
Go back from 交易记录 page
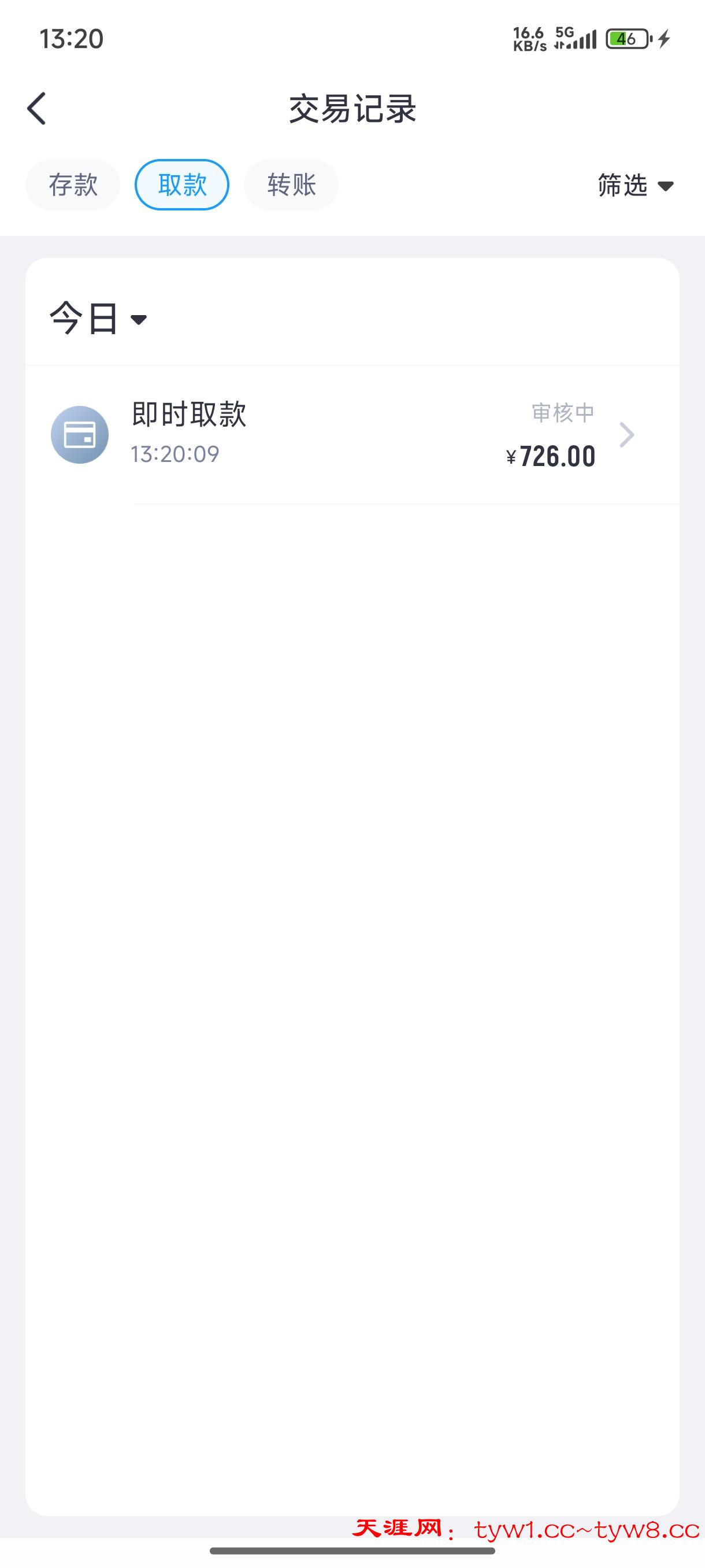[x=37, y=109]
